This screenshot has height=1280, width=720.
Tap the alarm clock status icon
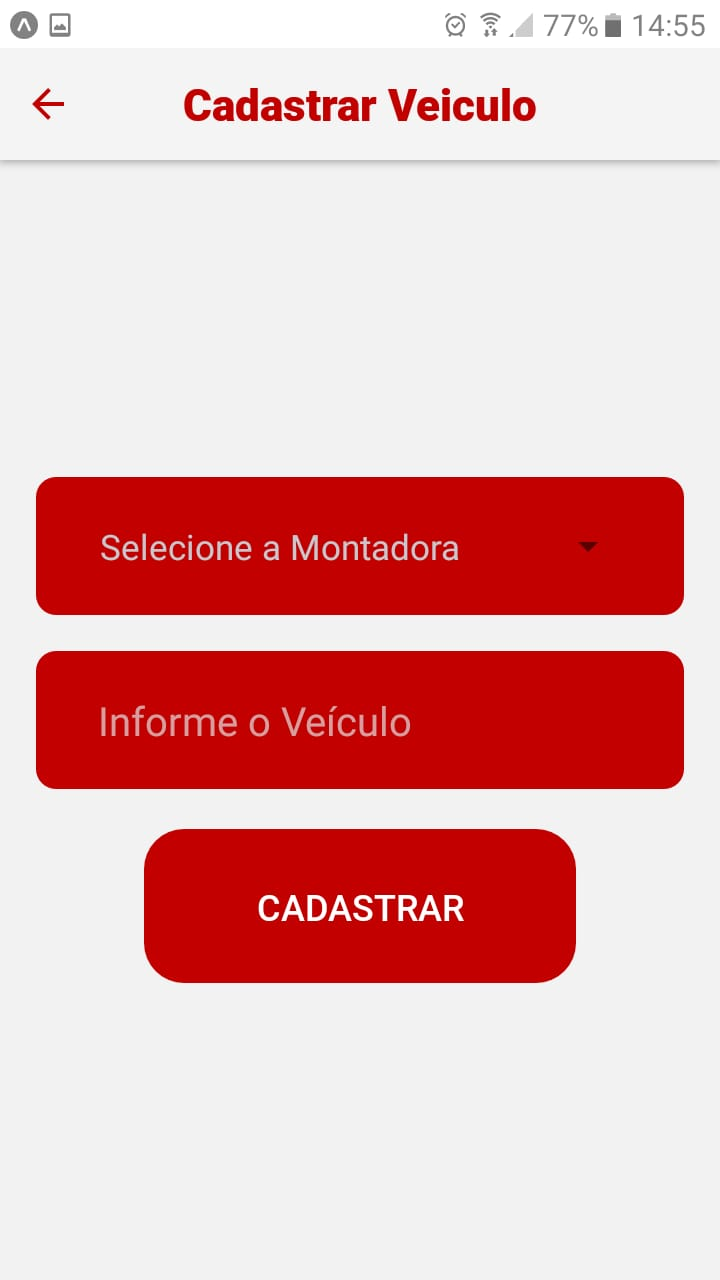click(456, 23)
